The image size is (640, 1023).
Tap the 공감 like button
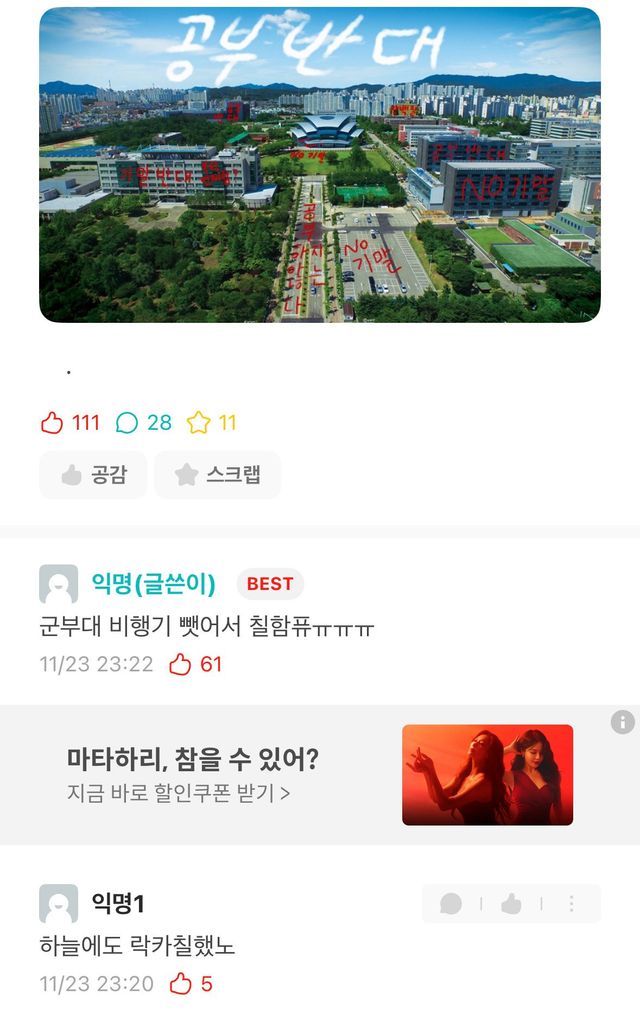(93, 475)
